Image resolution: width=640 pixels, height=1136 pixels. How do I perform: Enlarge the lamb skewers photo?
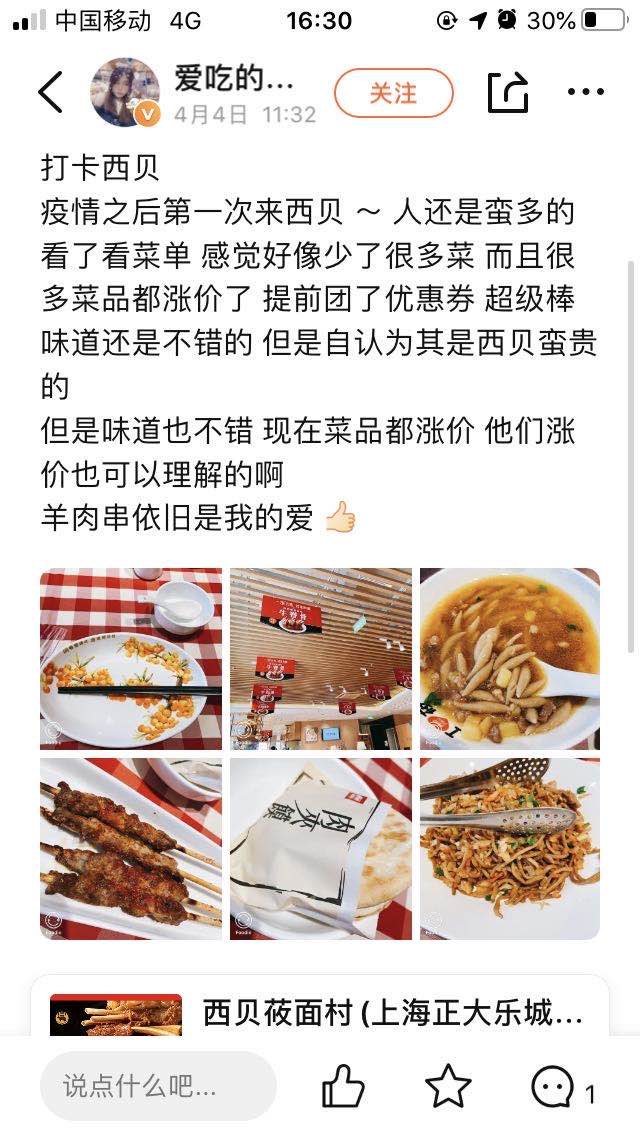(x=131, y=848)
